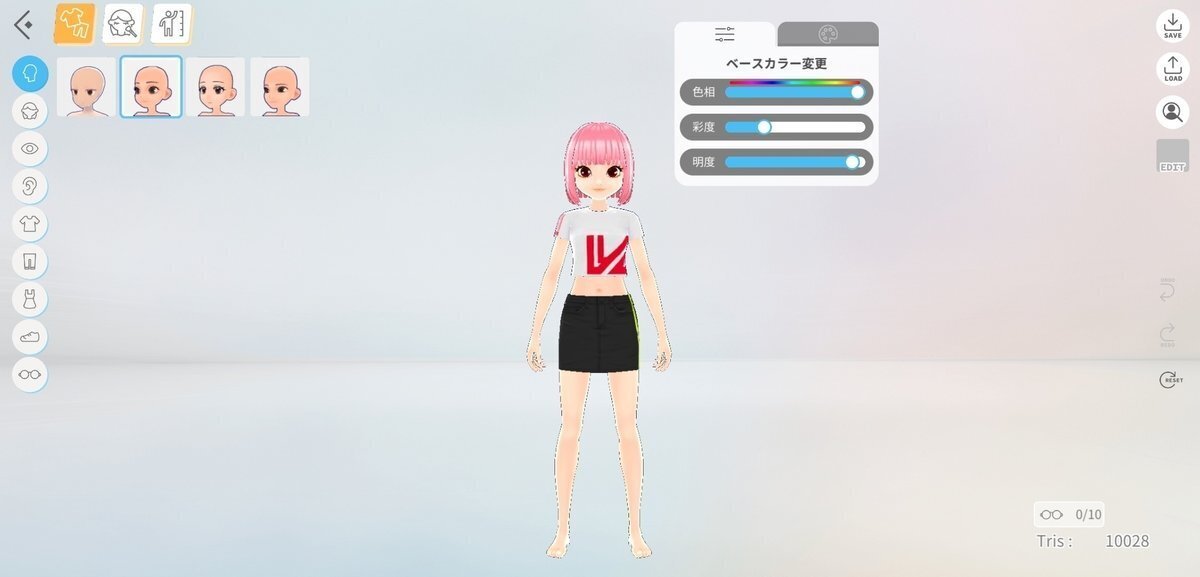1200x577 pixels.
Task: Save the avatar with SAVE button
Action: tap(1172, 26)
